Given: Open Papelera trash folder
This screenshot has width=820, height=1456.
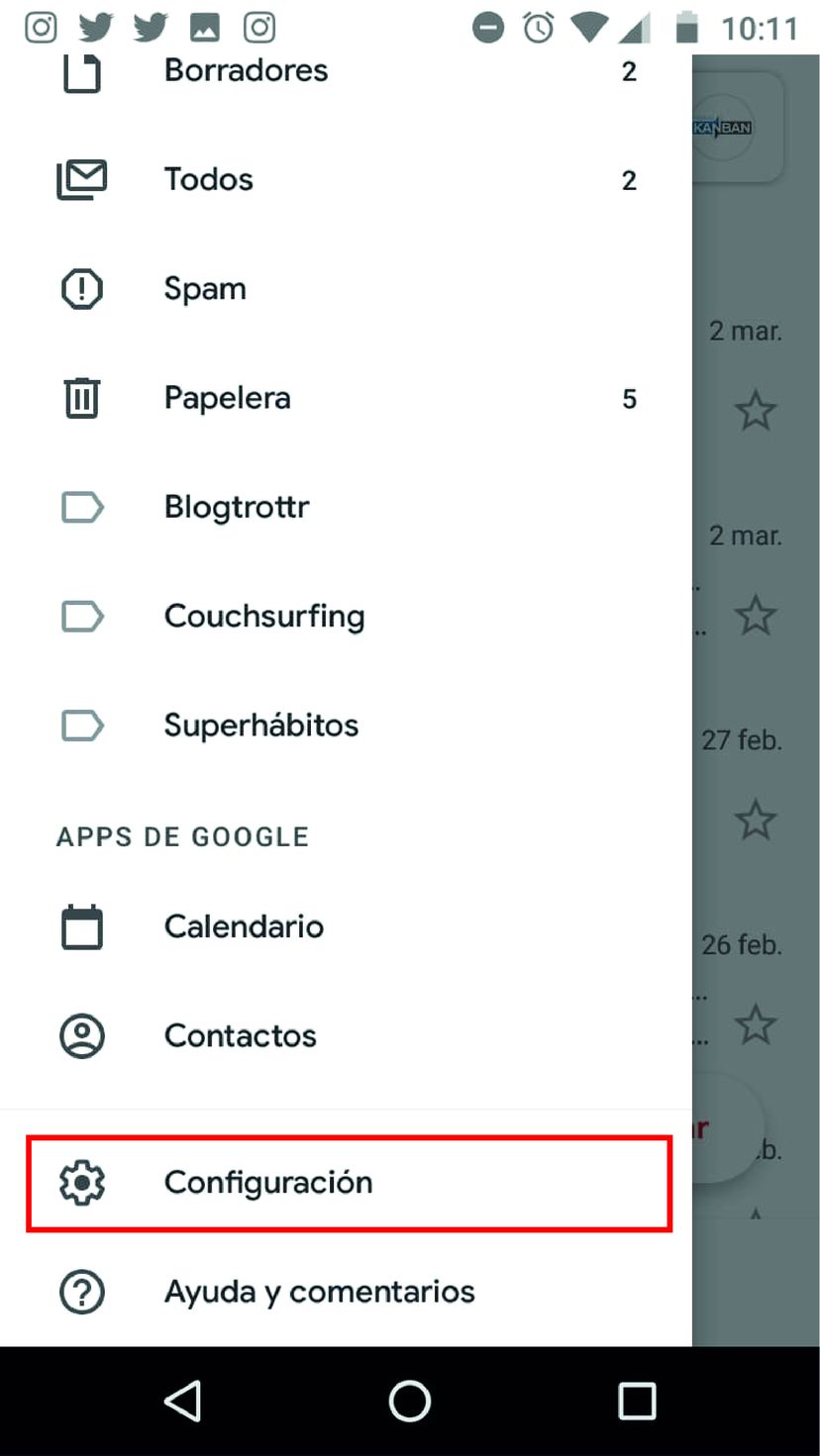Looking at the screenshot, I should point(227,398).
